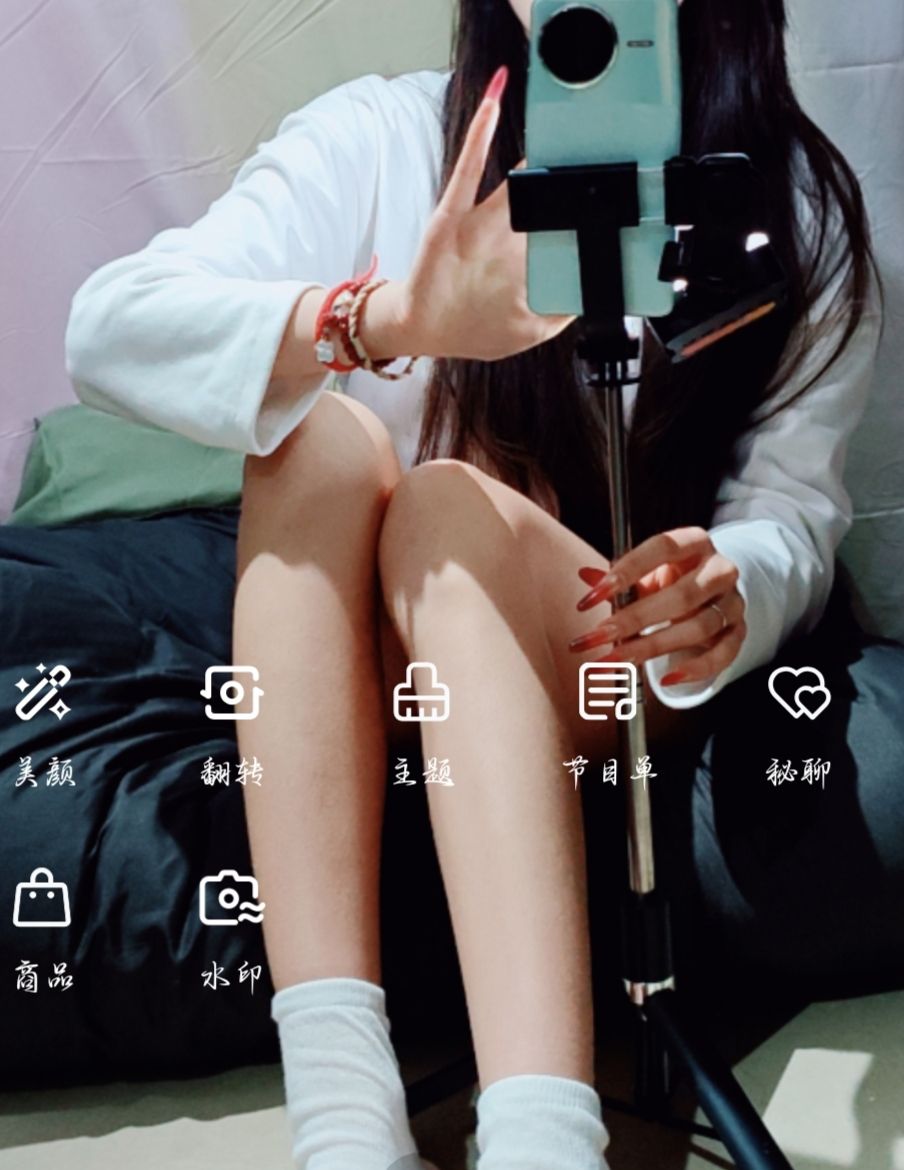Open the 节目单 program list

(x=608, y=694)
